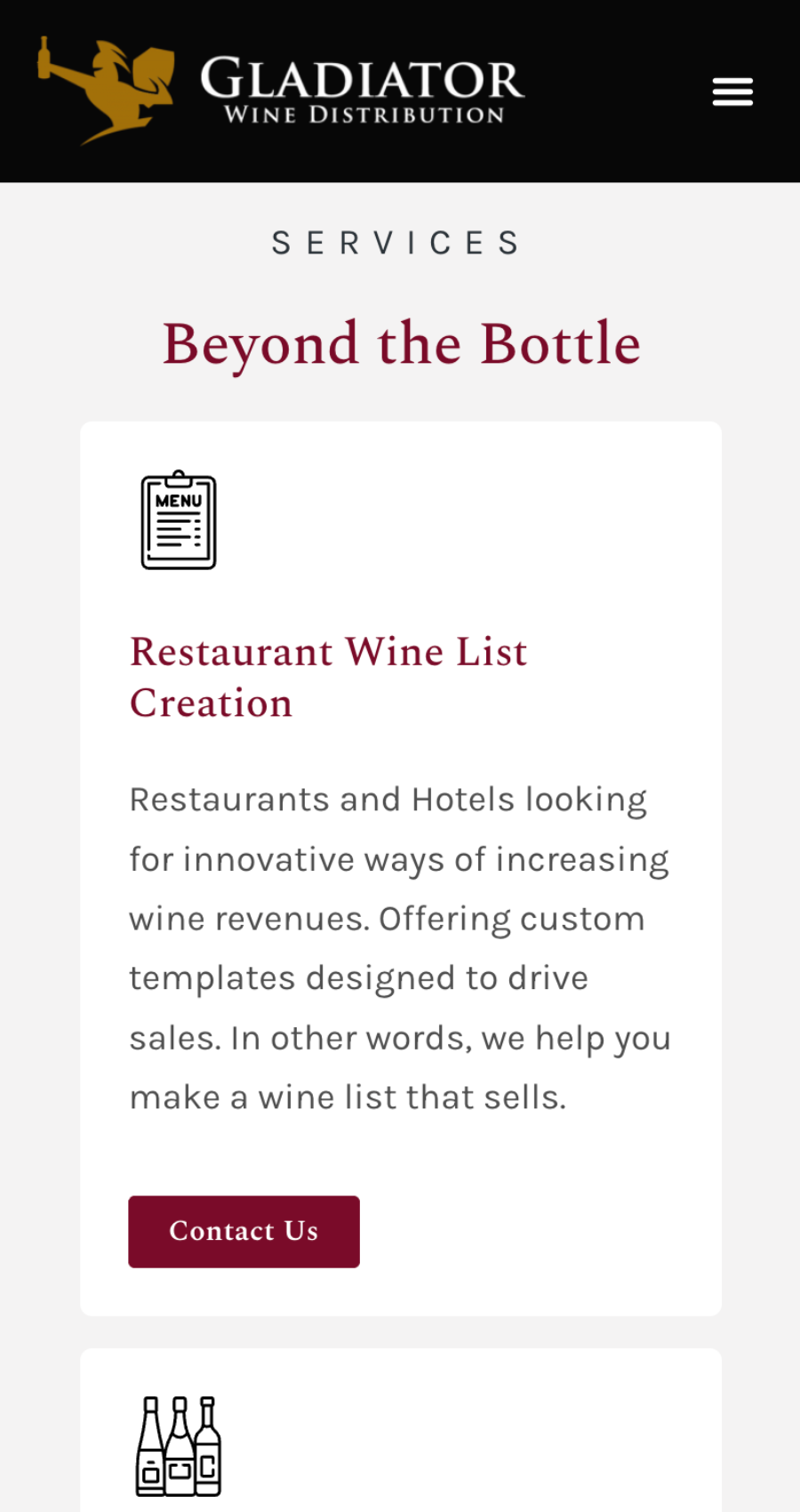The width and height of the screenshot is (800, 1512).
Task: Select the SERVICES section label
Action: [x=398, y=242]
